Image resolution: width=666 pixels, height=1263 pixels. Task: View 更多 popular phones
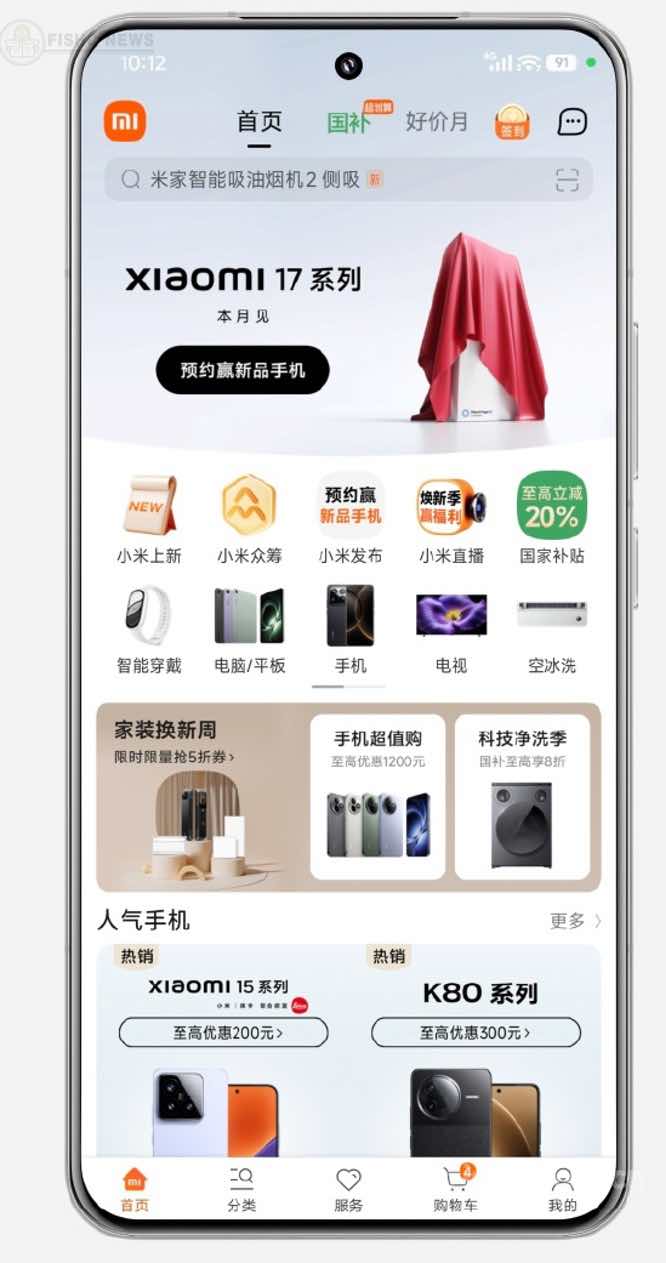pyautogui.click(x=575, y=921)
